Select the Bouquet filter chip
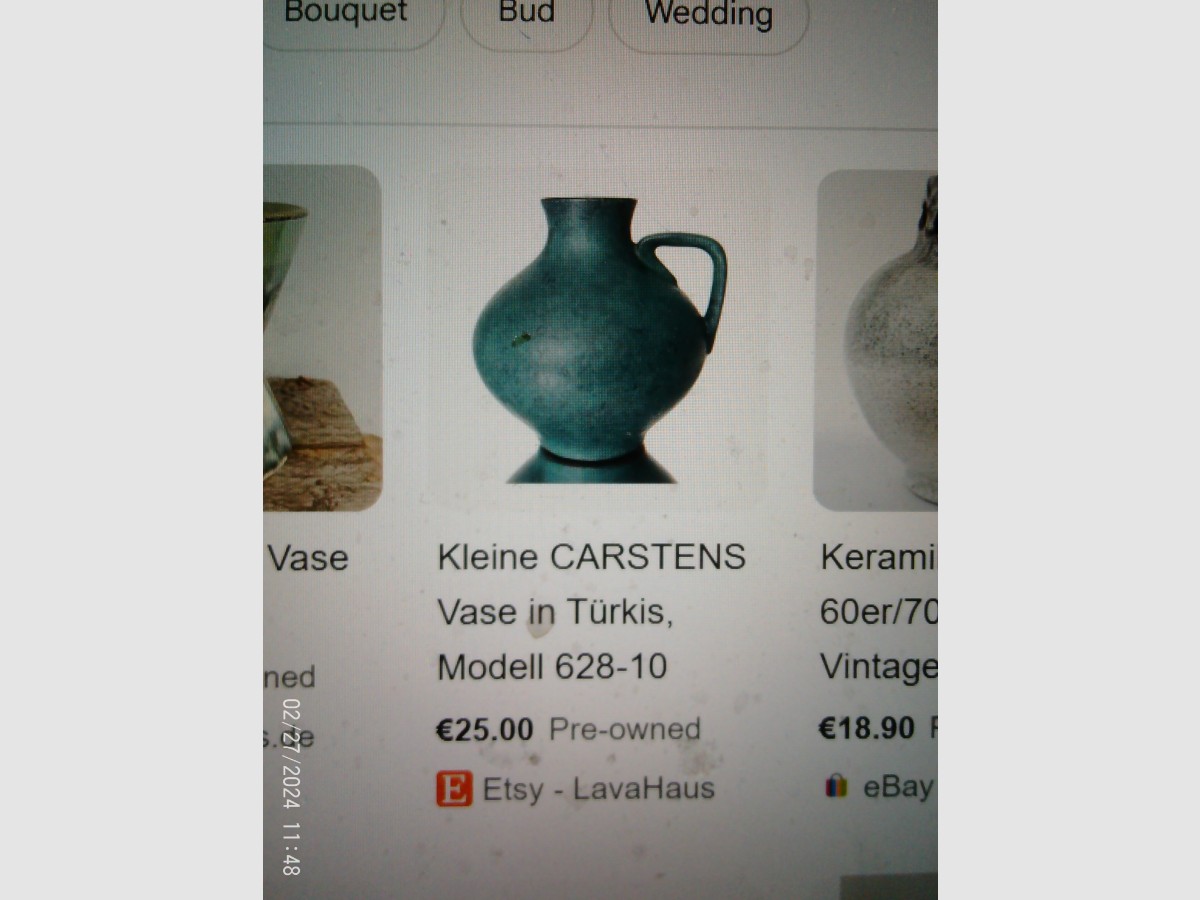Image resolution: width=1200 pixels, height=900 pixels. [345, 15]
